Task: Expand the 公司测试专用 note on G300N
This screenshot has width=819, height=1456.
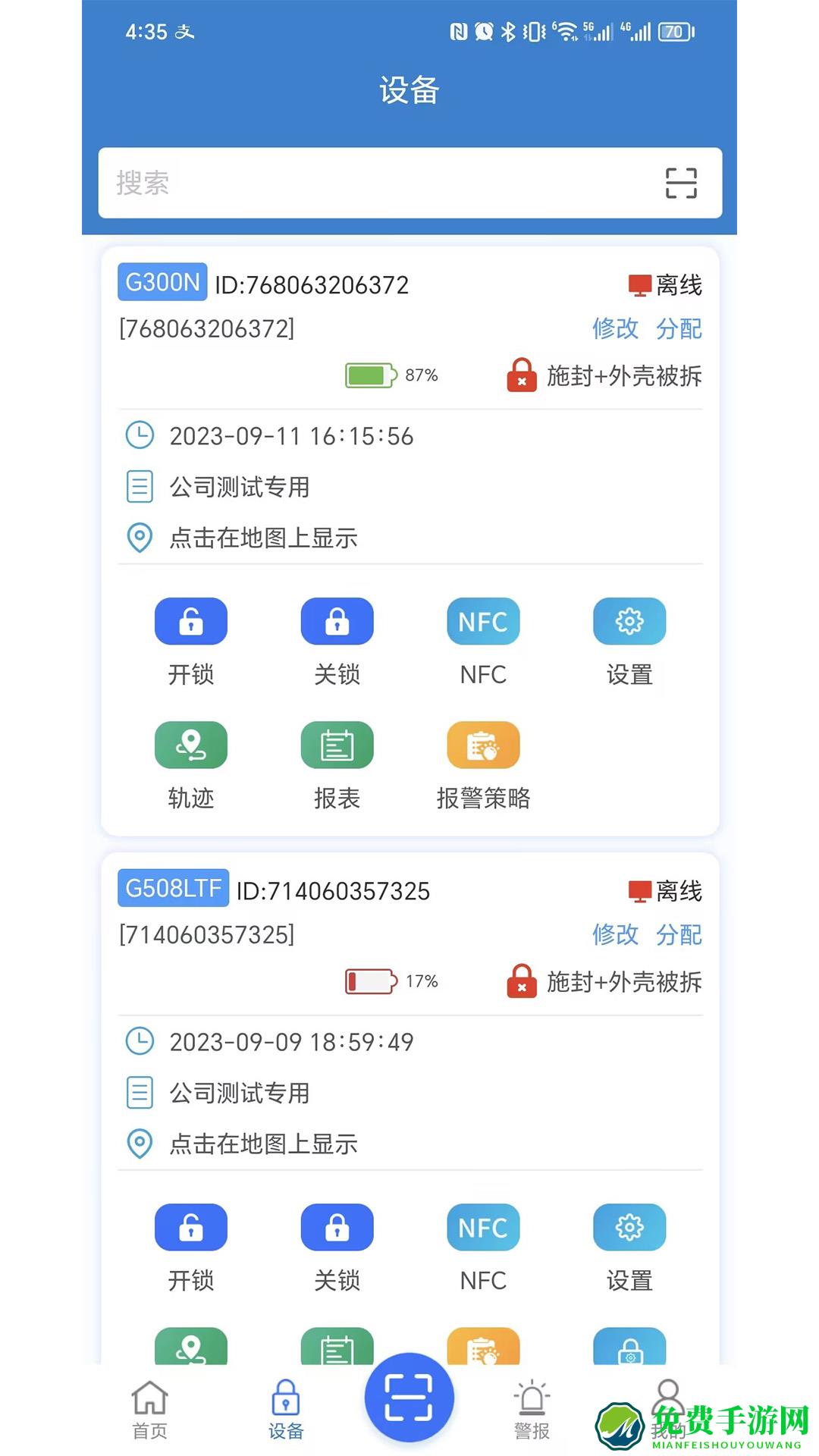Action: (x=240, y=487)
